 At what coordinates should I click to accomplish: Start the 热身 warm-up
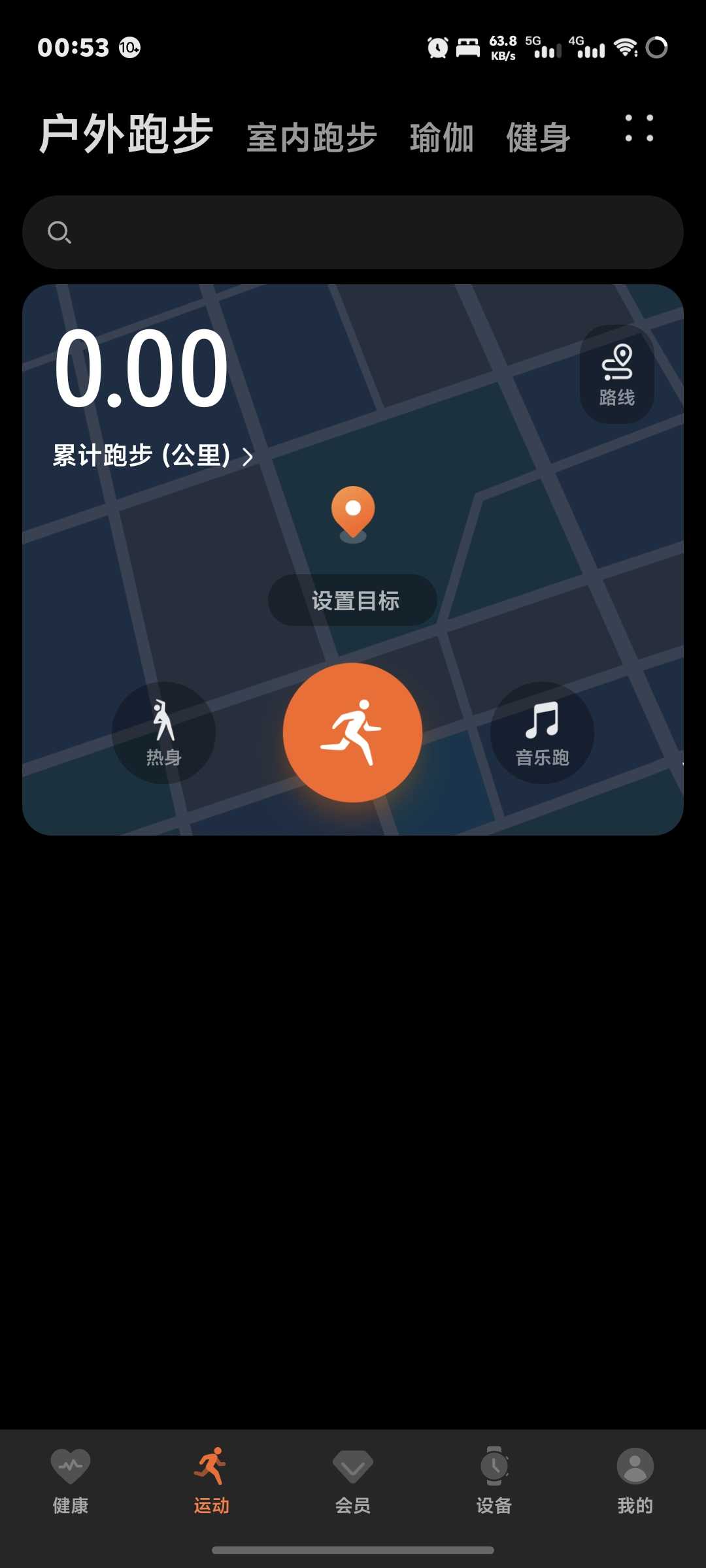tap(163, 732)
